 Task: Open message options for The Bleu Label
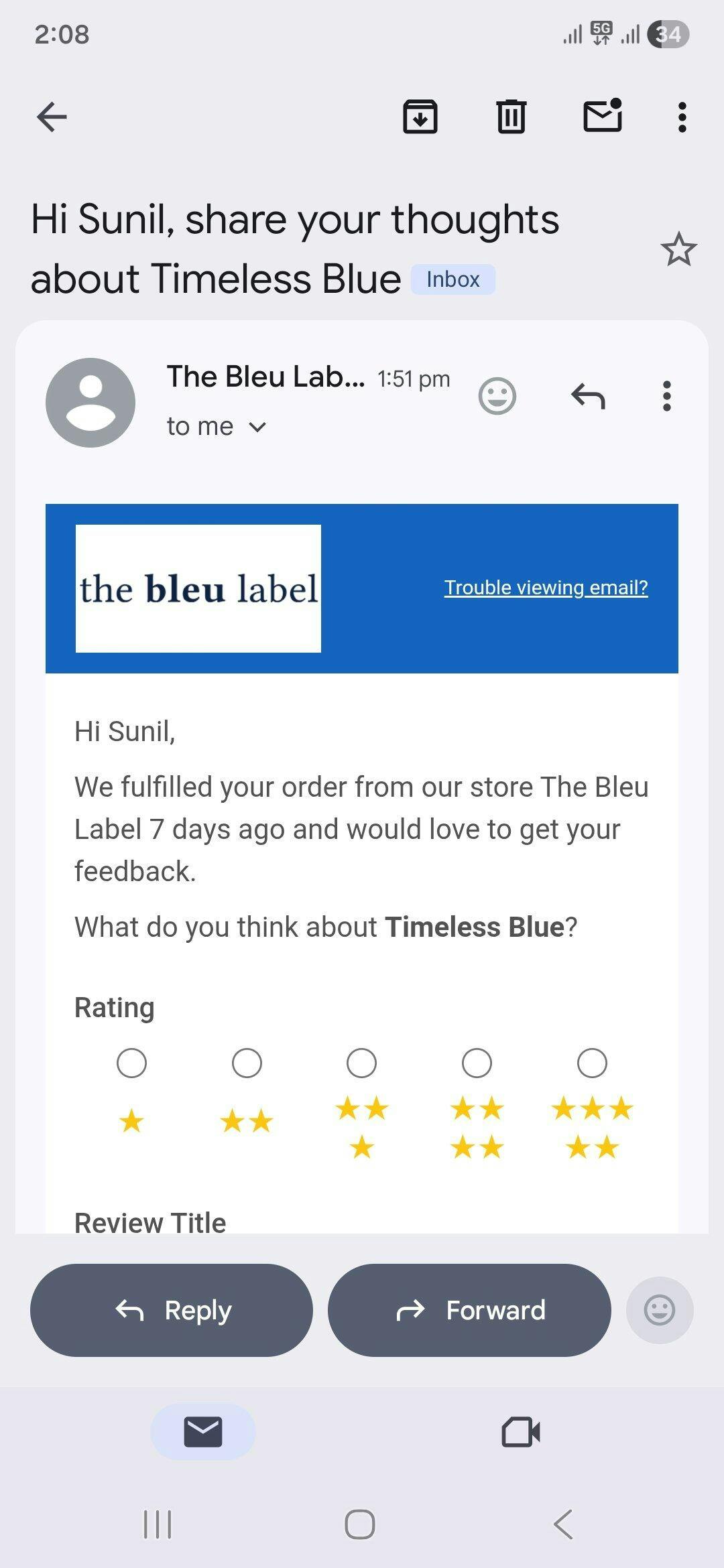(x=666, y=396)
